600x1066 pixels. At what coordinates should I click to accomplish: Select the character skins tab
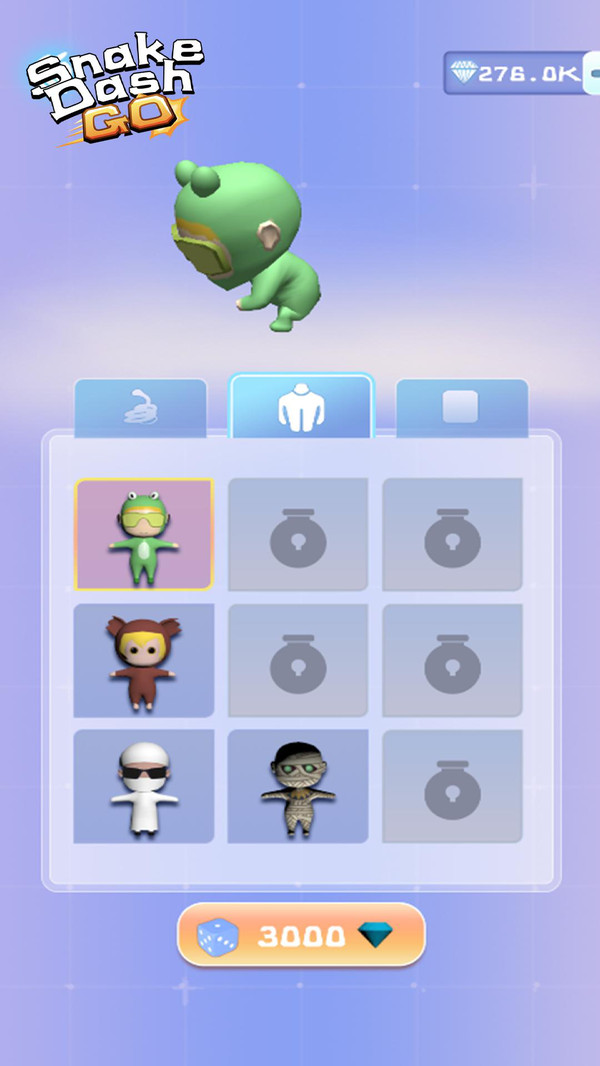(301, 407)
